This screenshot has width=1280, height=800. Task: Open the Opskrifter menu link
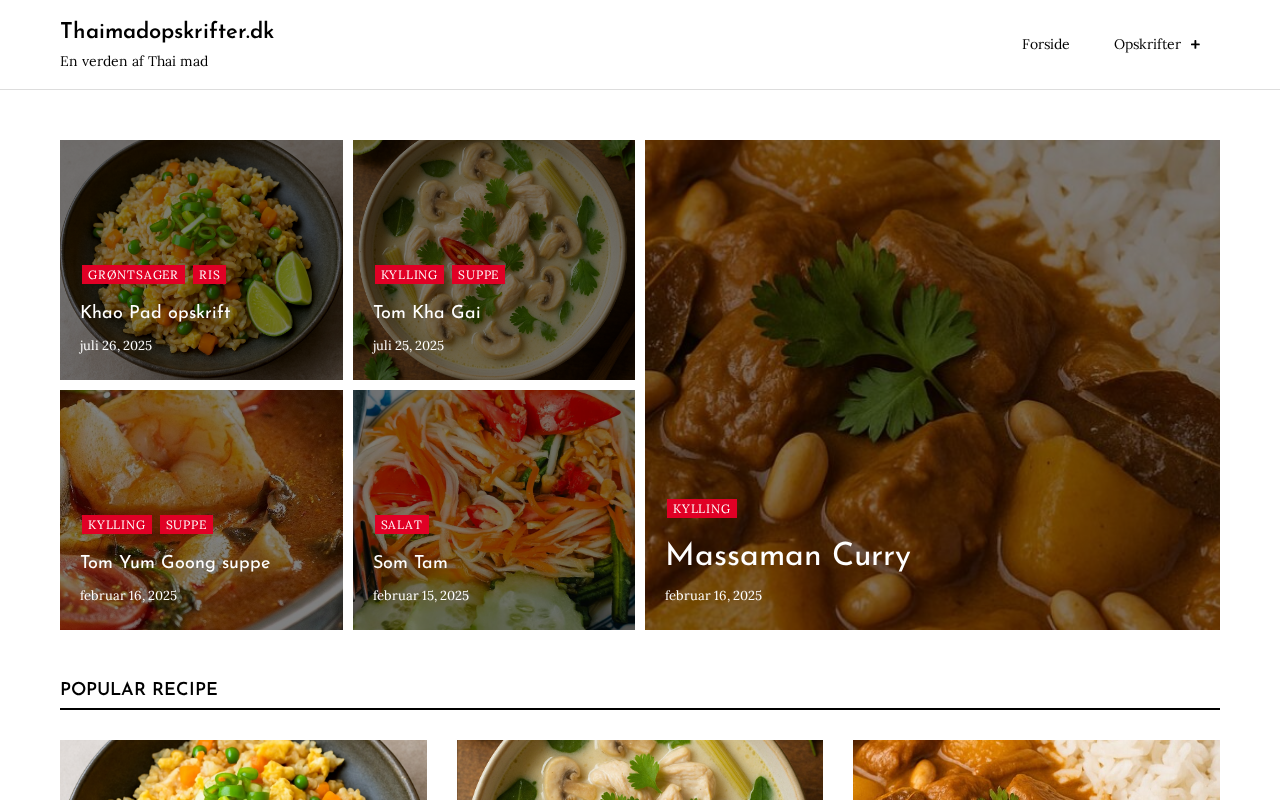coord(1146,44)
